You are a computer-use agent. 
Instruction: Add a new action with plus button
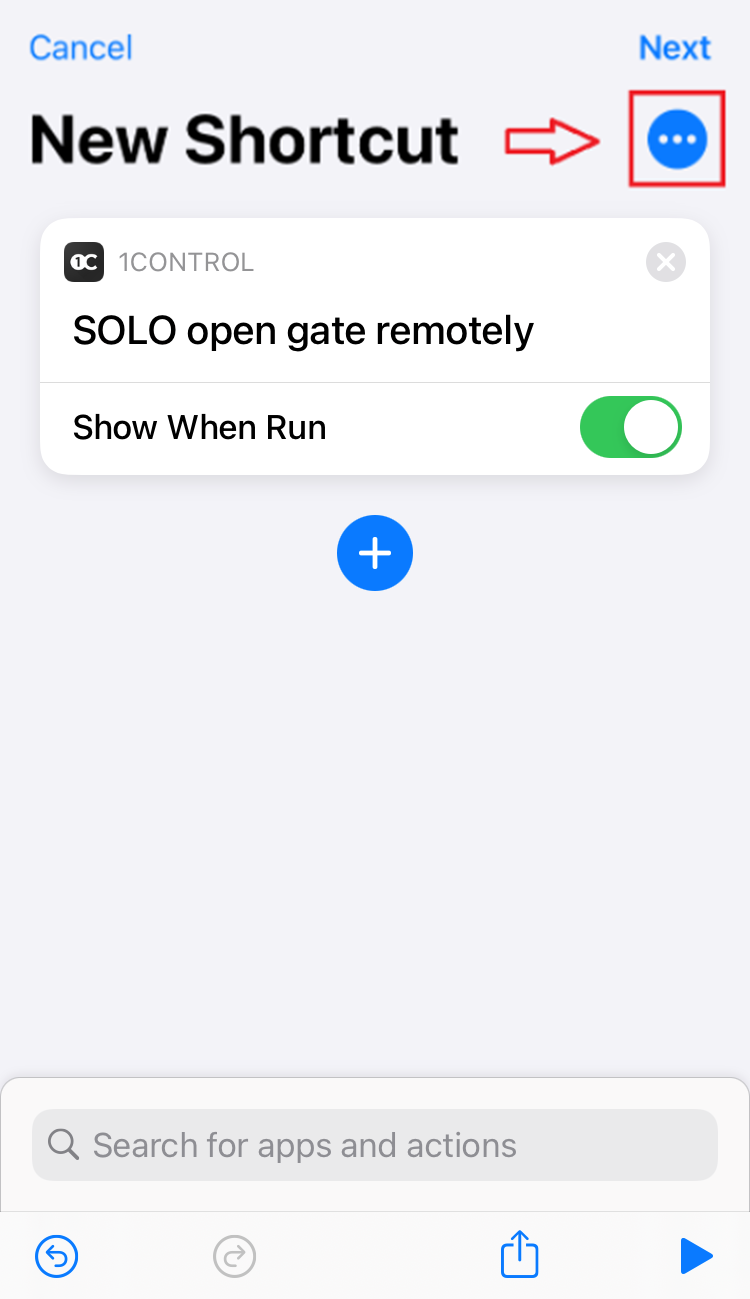[x=375, y=553]
